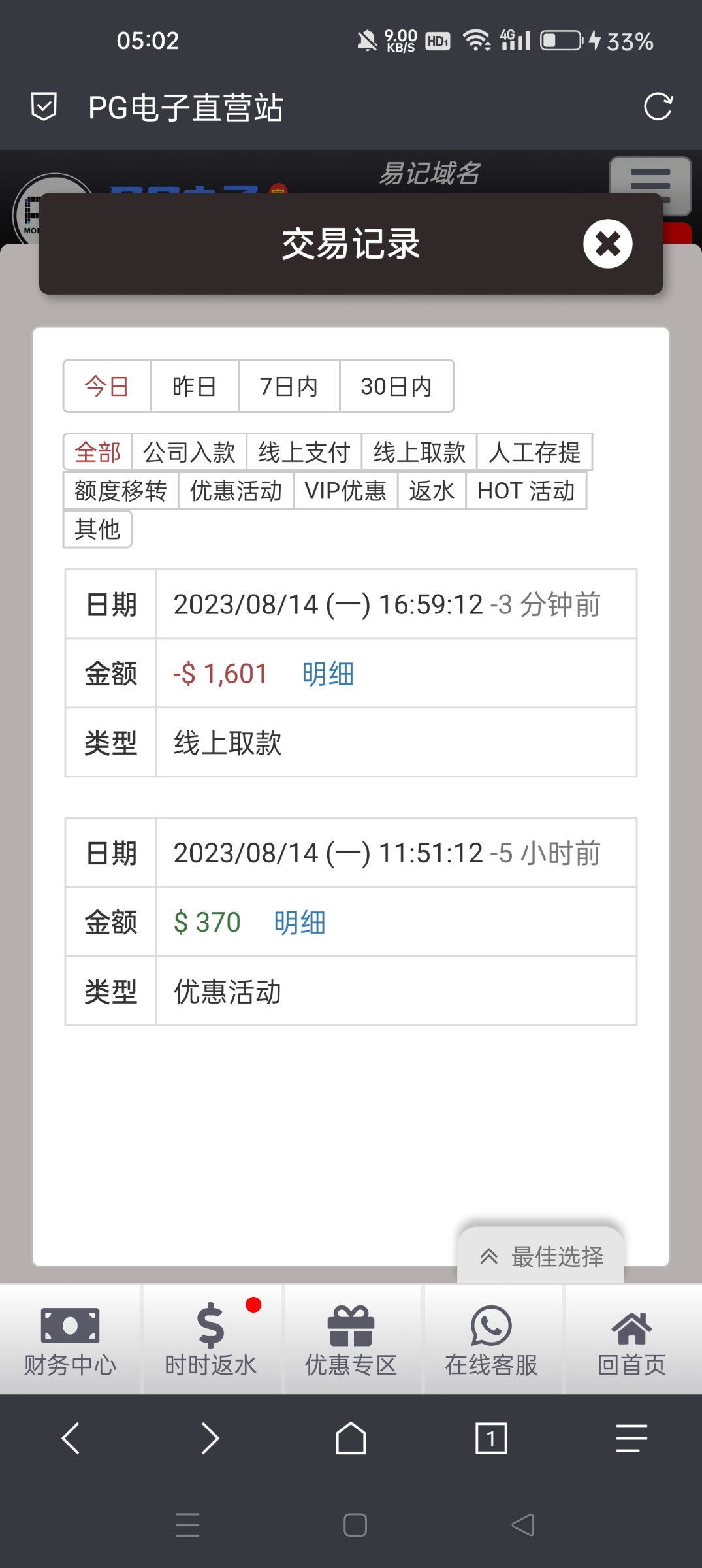Switch to 30日内 transaction view
Viewport: 702px width, 1568px height.
pyautogui.click(x=396, y=386)
